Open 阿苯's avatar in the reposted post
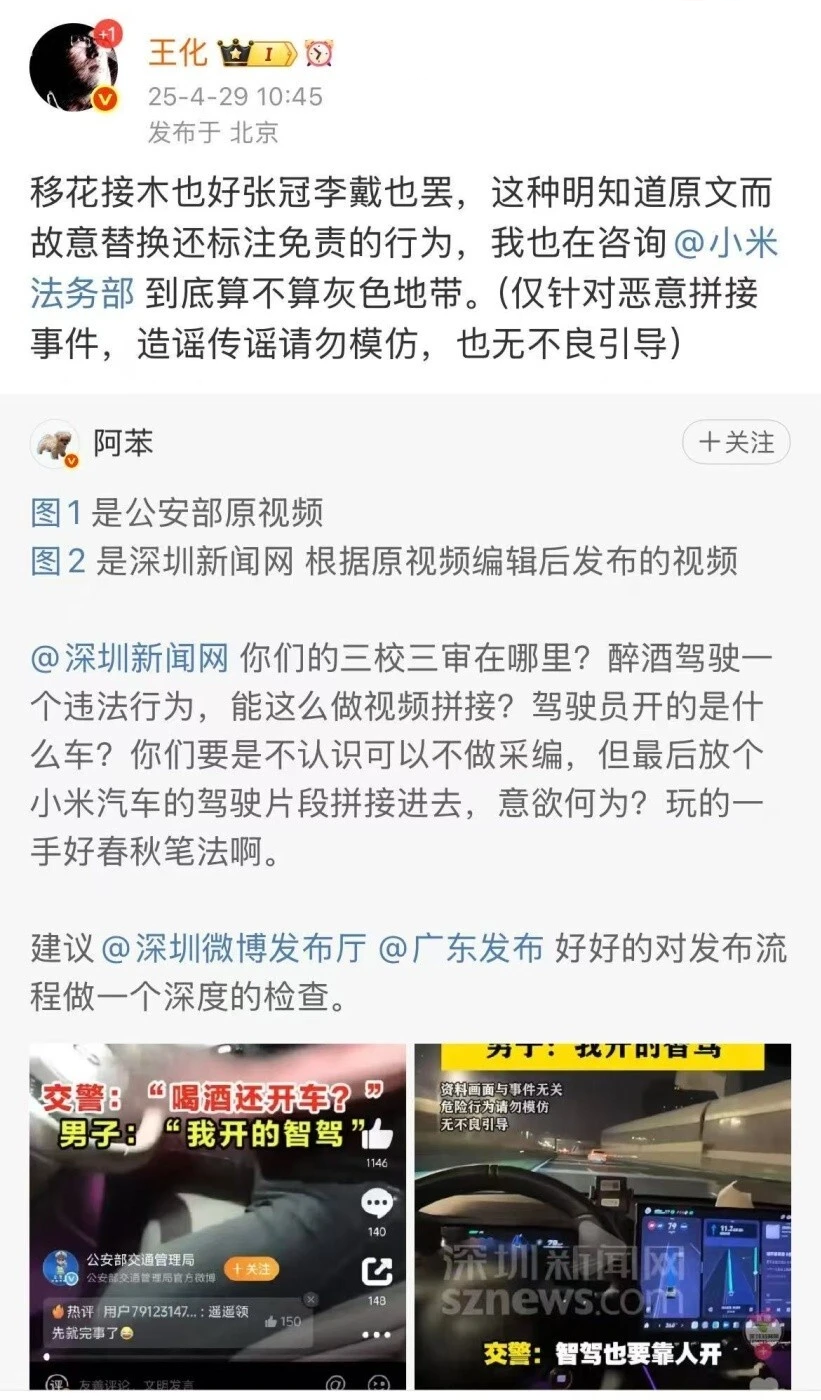Screen dimensions: 821x1400 56,444
